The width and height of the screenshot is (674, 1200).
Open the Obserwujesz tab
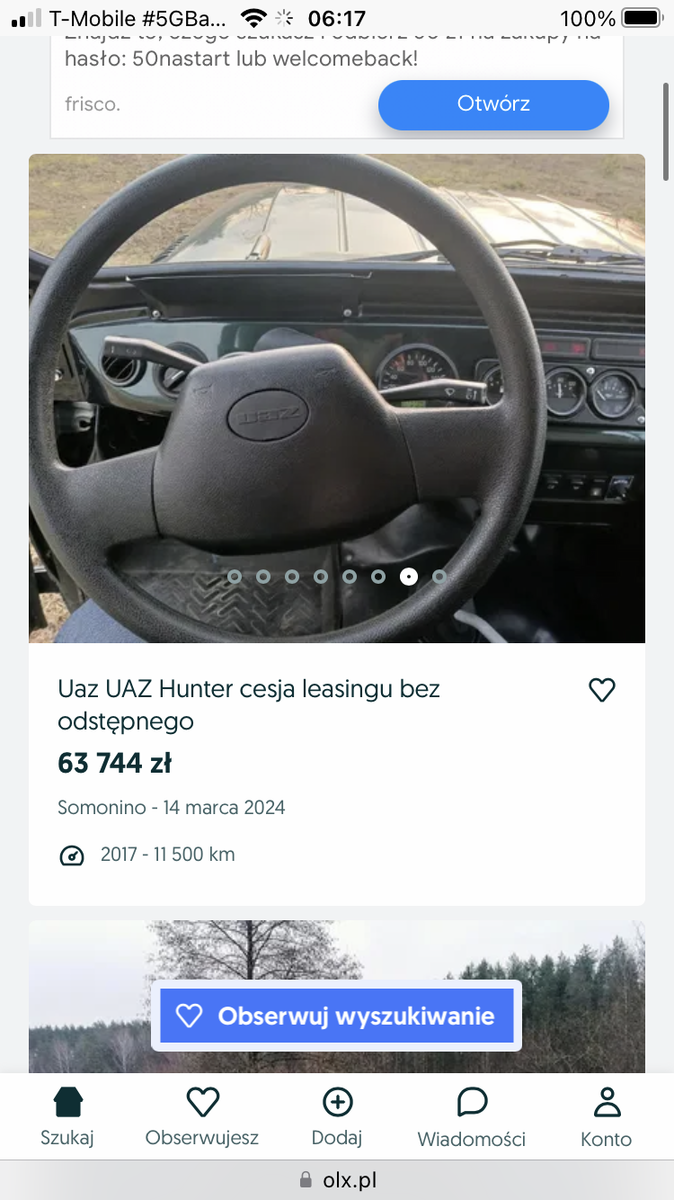(202, 1116)
